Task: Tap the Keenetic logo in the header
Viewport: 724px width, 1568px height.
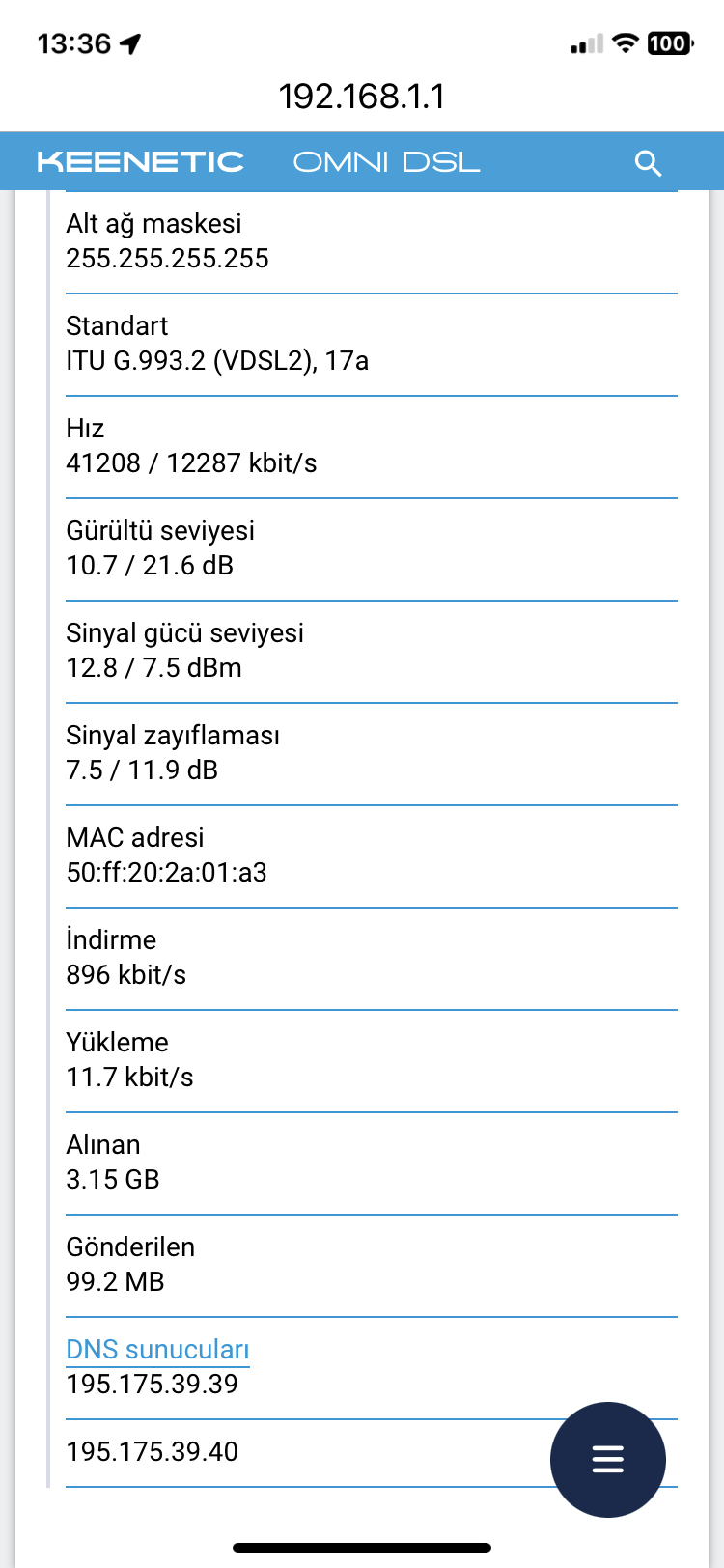Action: pos(141,161)
